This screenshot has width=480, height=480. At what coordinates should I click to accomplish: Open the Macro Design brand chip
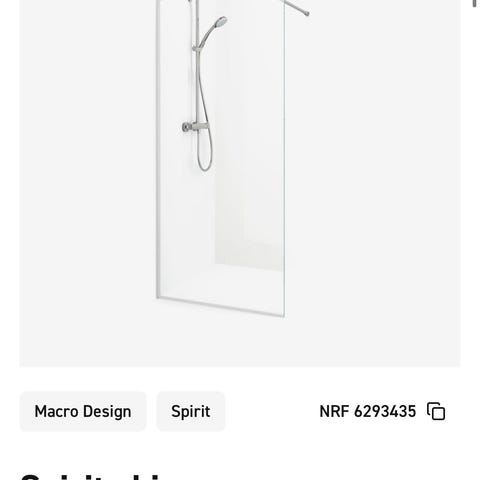(x=83, y=411)
